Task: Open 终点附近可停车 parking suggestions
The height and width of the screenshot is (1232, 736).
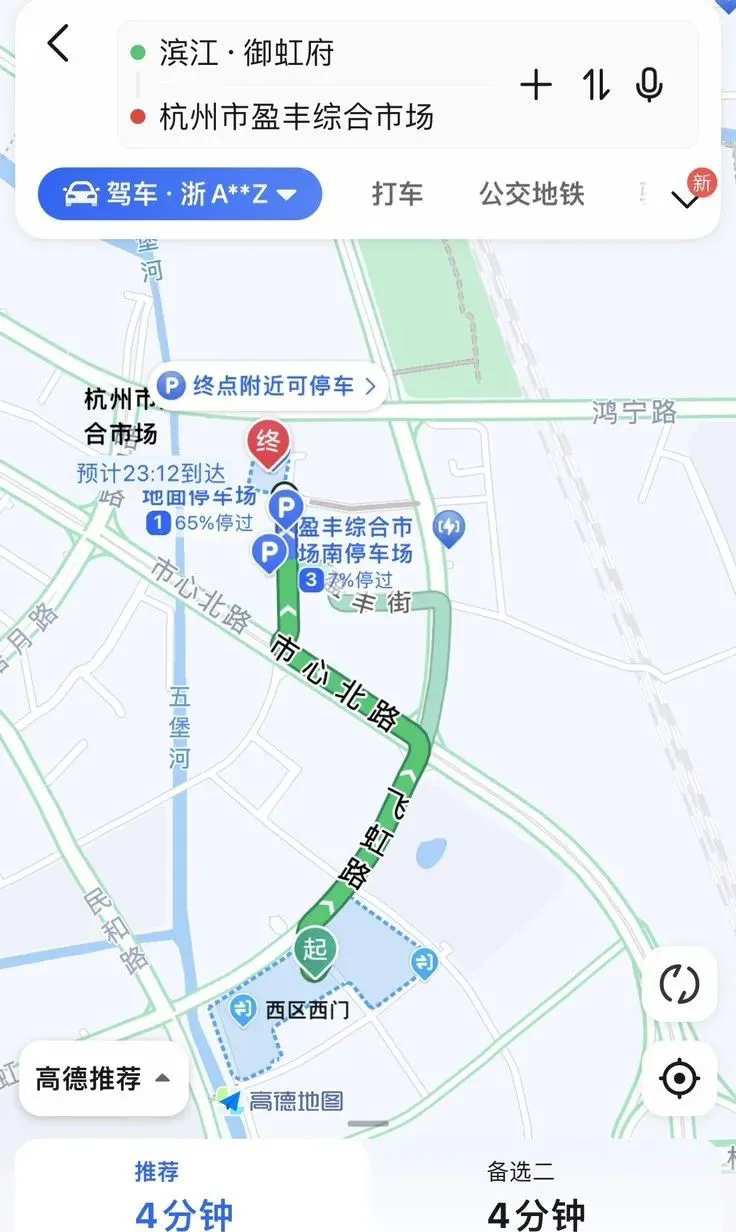Action: click(x=270, y=385)
